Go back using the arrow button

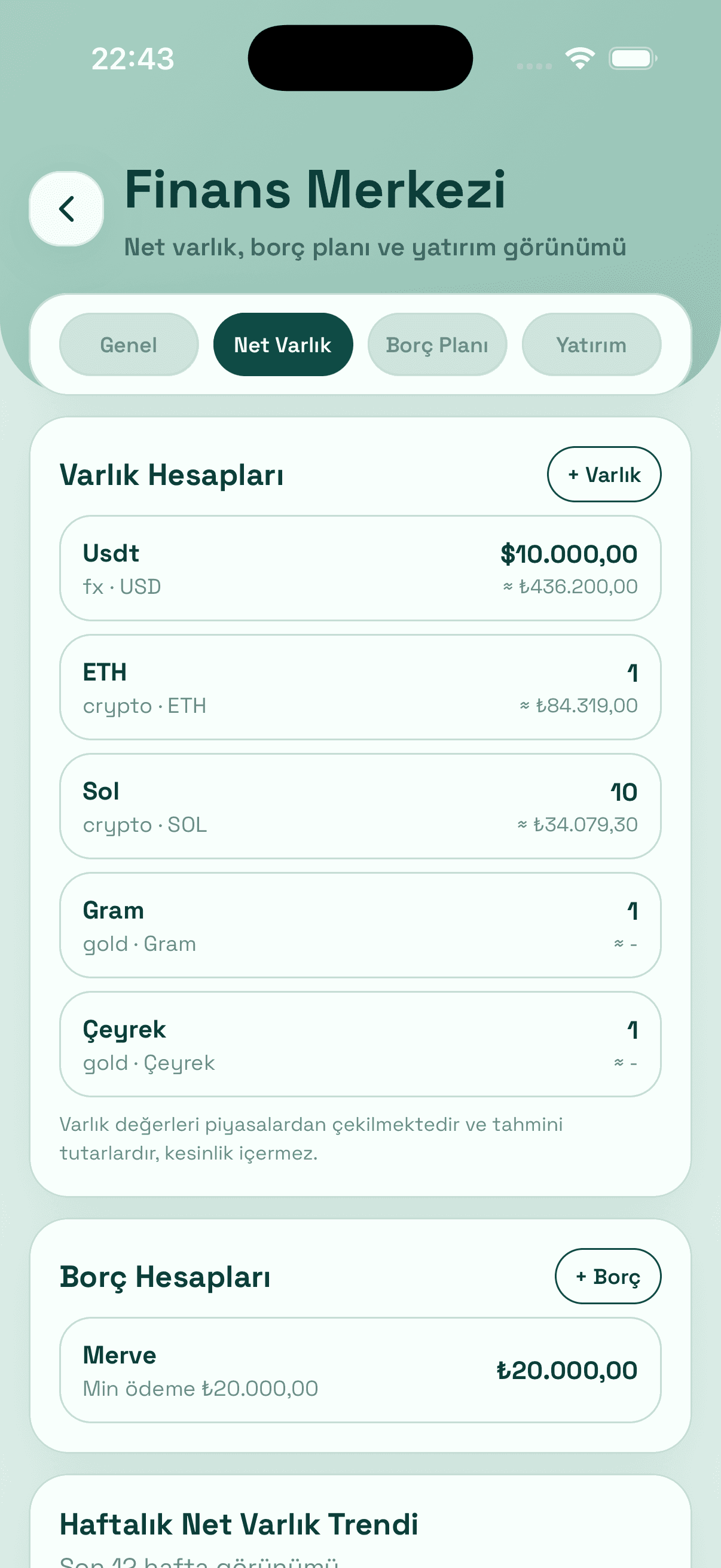point(66,209)
